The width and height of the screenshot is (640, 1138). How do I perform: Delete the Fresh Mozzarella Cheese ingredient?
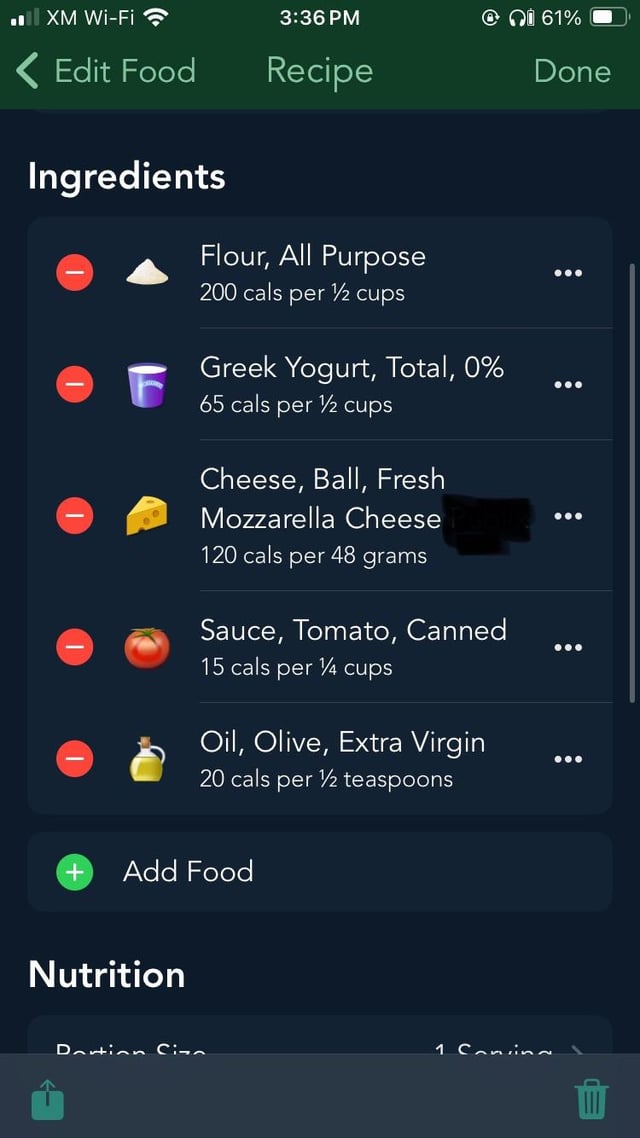pos(75,516)
